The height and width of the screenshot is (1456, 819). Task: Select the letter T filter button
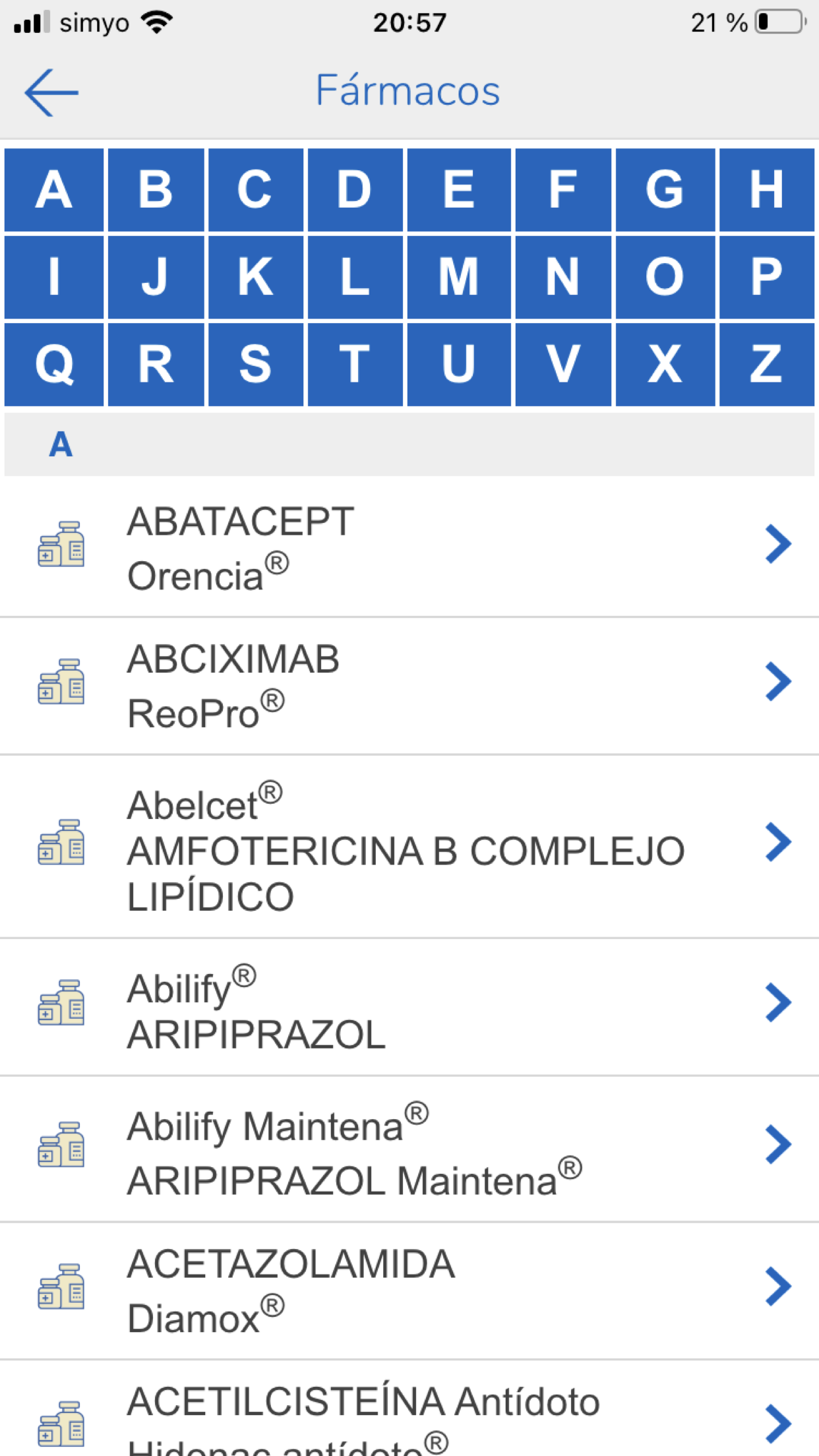[359, 361]
